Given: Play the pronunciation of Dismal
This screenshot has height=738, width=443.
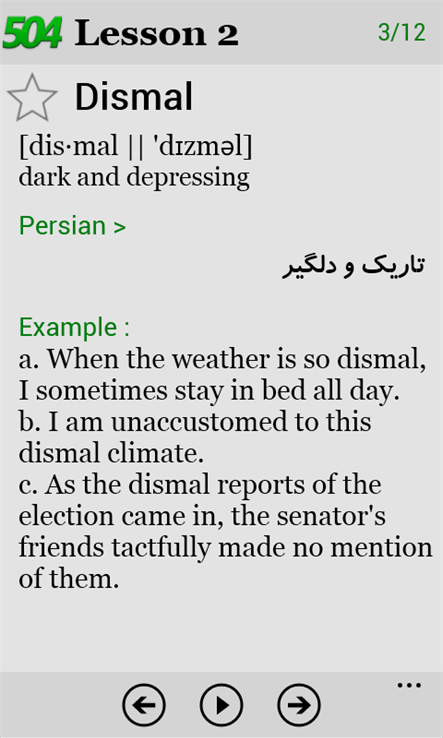Looking at the screenshot, I should 221,705.
